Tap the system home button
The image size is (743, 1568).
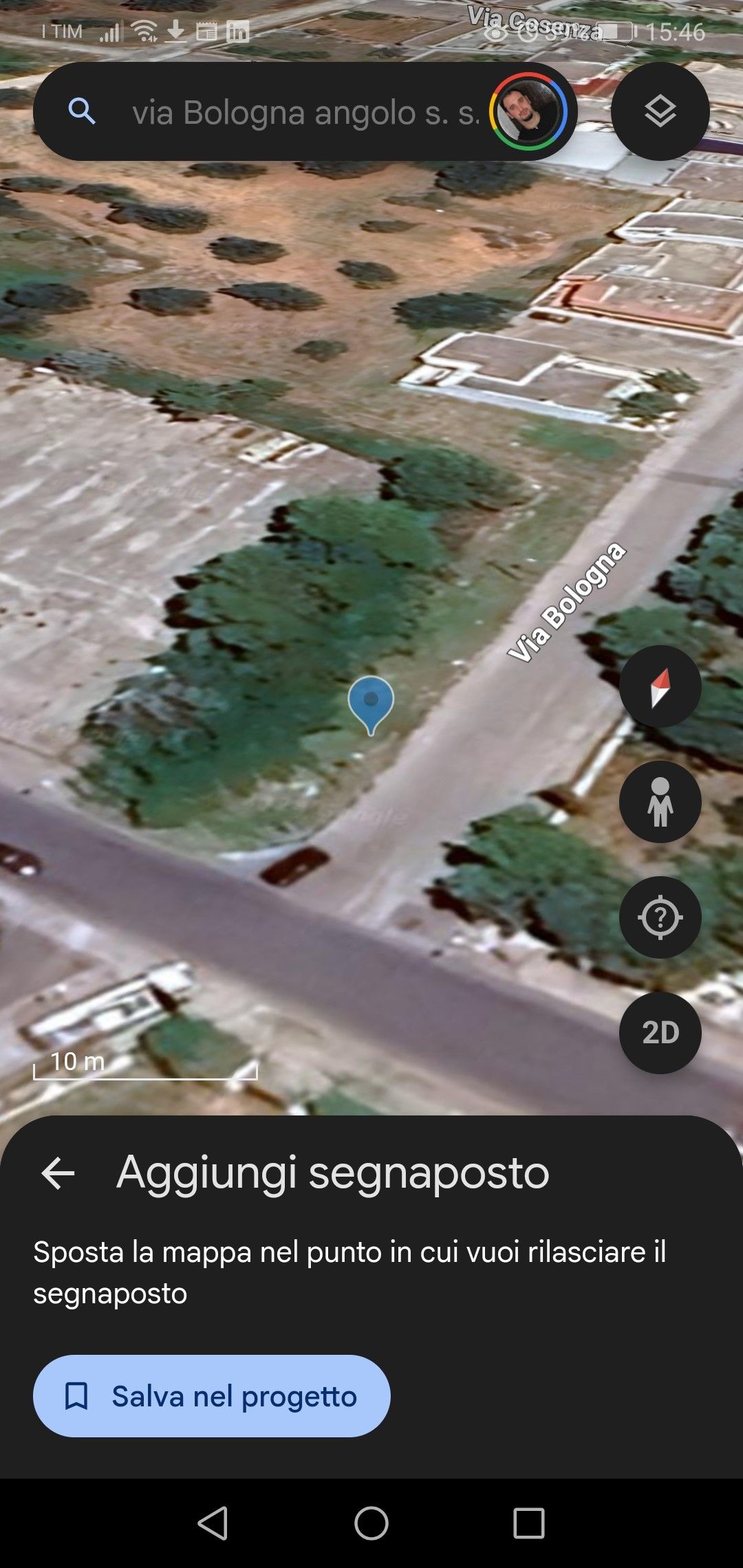click(371, 1523)
